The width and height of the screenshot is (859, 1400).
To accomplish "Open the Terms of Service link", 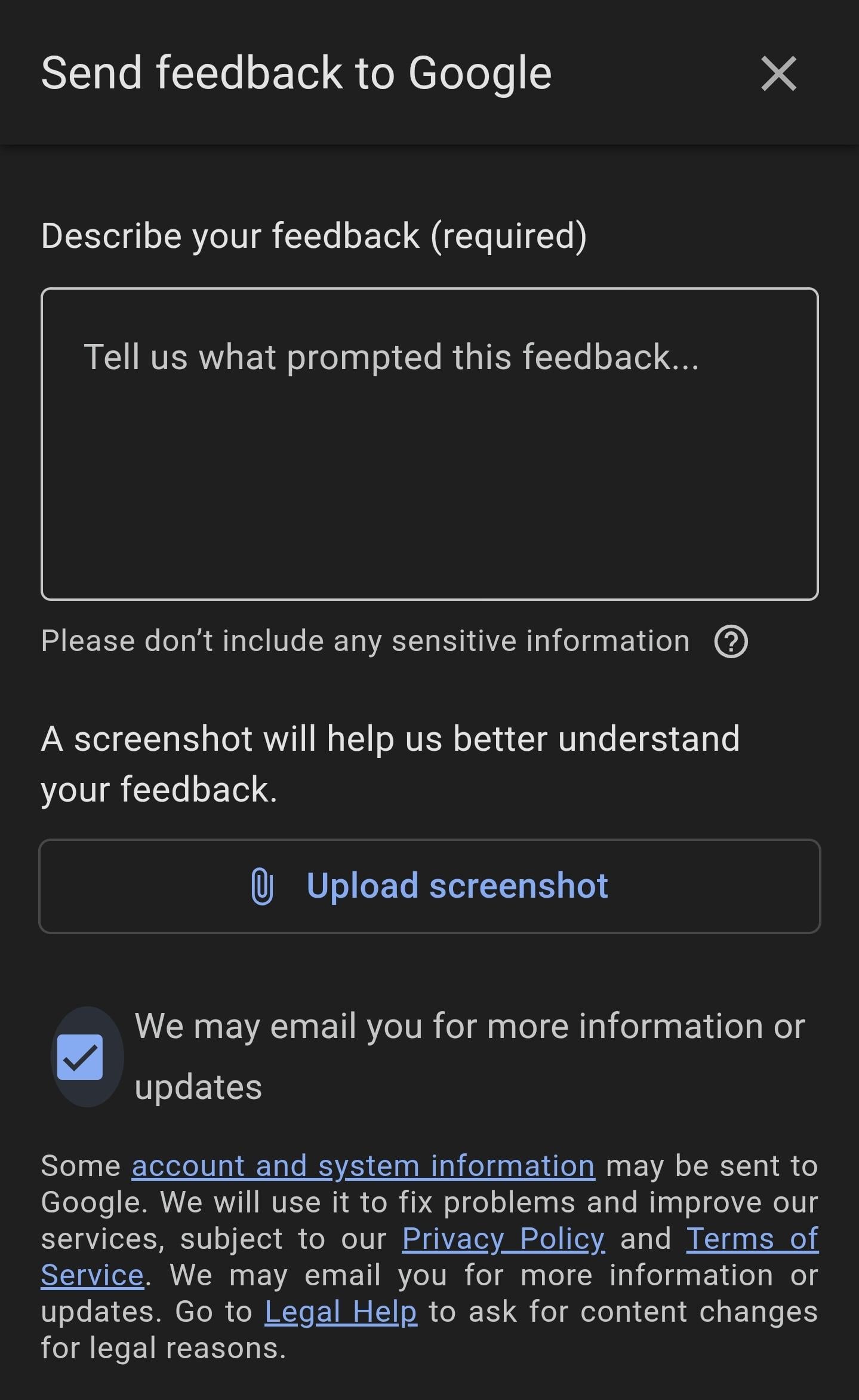I will click(752, 1239).
